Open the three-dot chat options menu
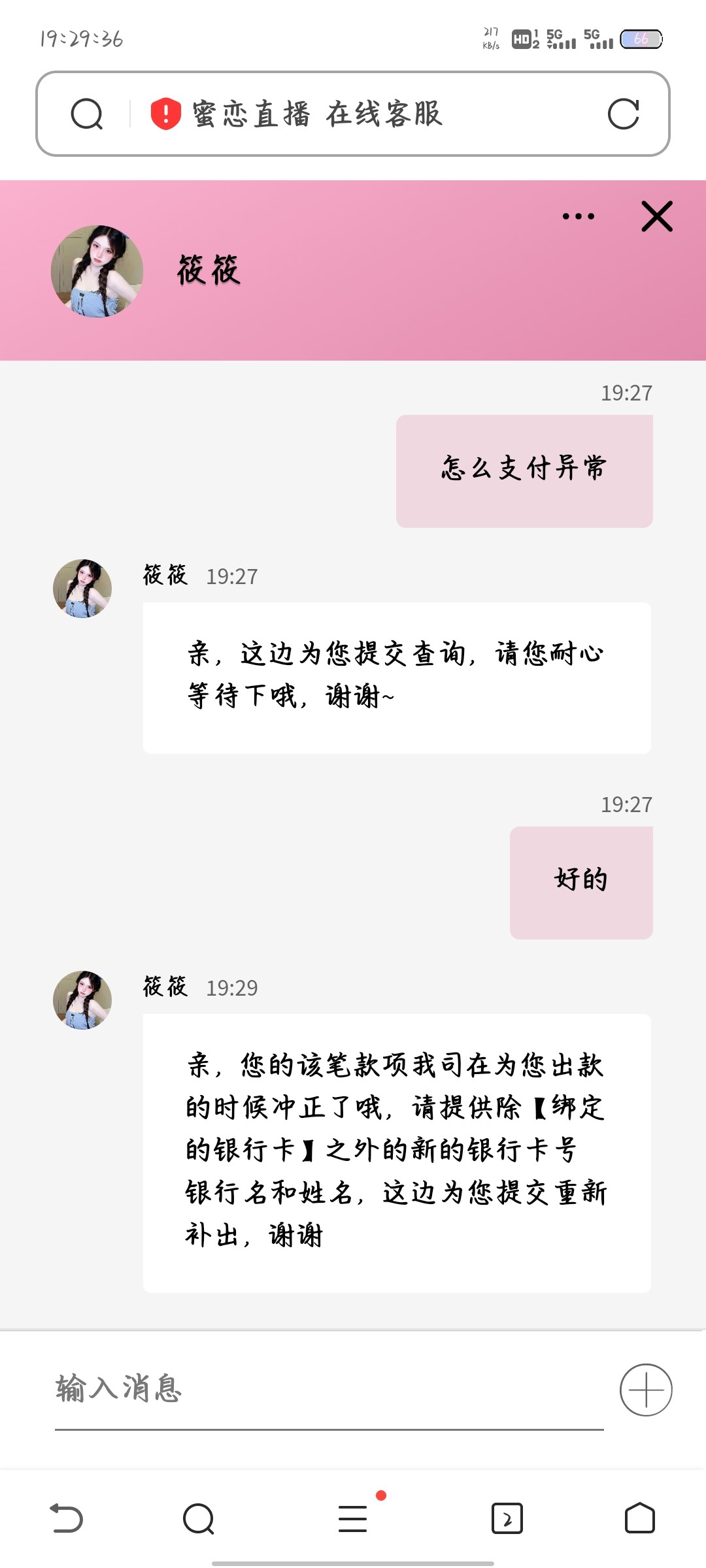The image size is (706, 1568). [x=579, y=216]
